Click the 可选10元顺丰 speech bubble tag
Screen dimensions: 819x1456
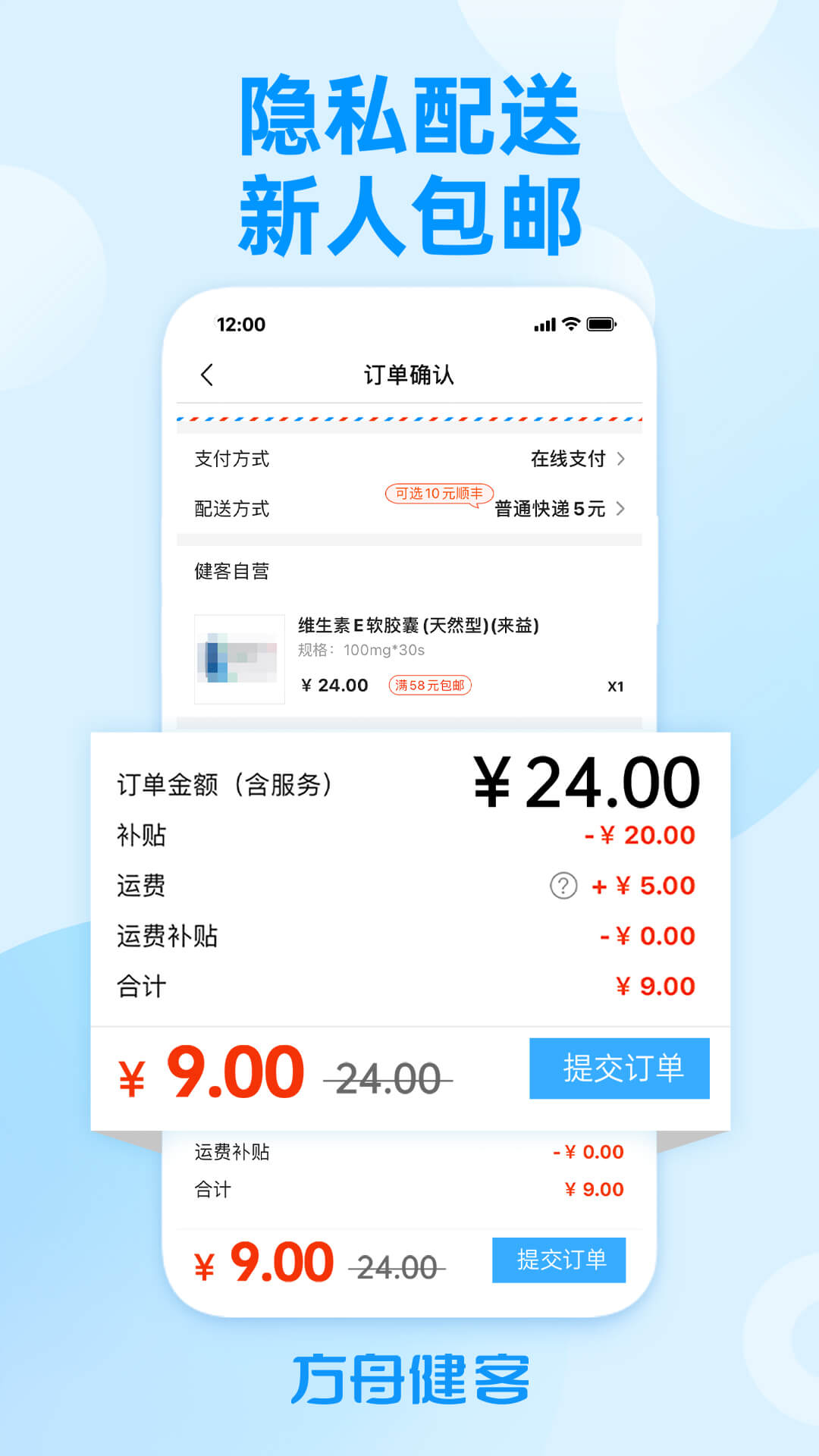click(438, 493)
